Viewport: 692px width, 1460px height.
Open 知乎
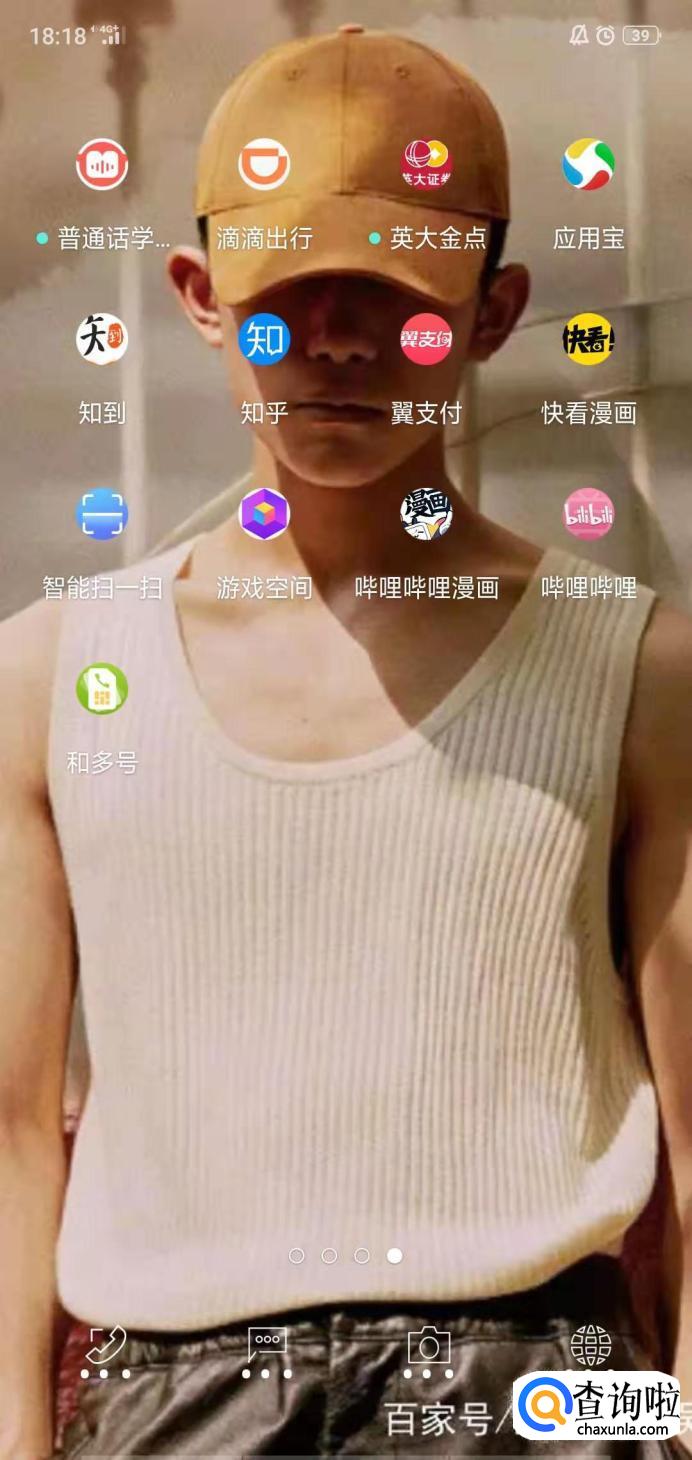[264, 340]
